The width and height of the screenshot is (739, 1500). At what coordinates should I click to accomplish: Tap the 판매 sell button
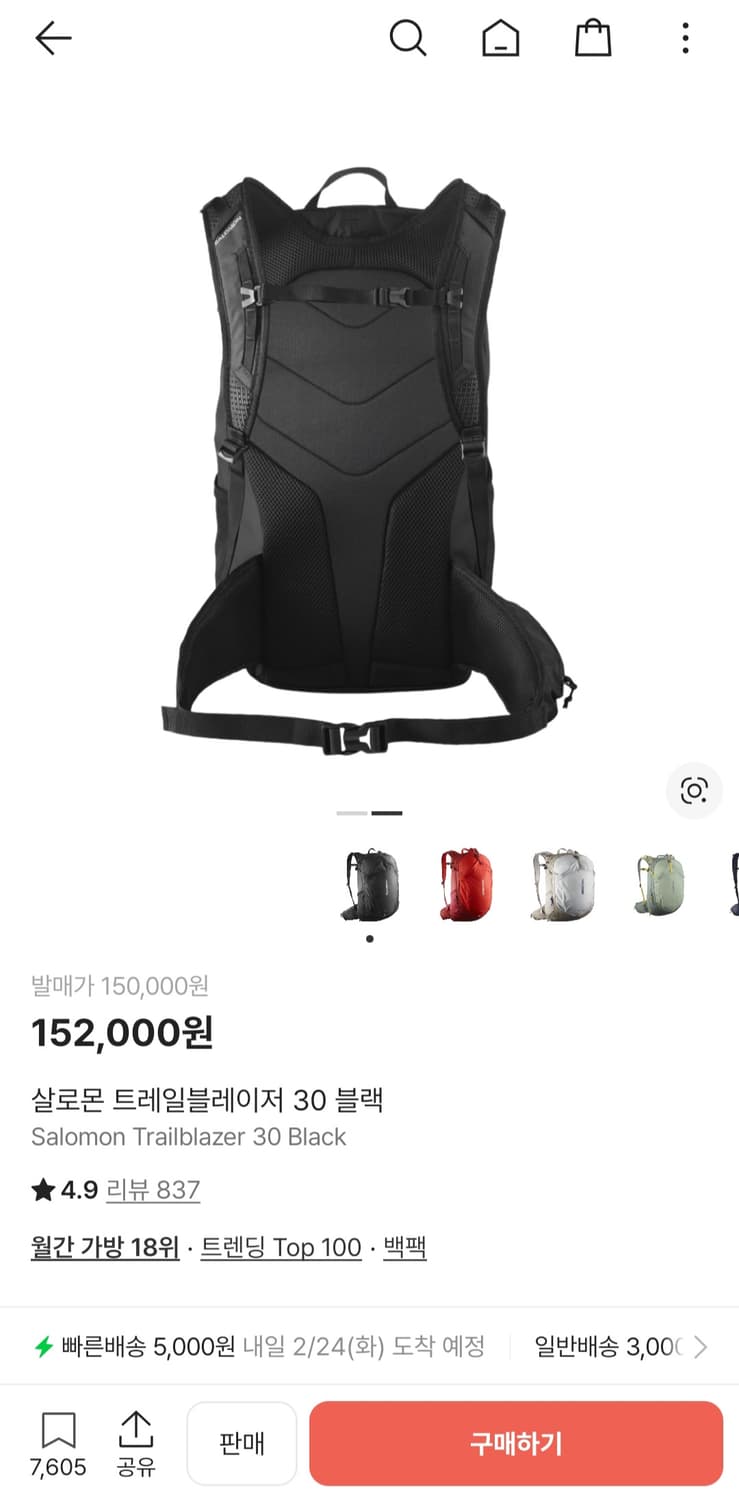(x=241, y=1442)
